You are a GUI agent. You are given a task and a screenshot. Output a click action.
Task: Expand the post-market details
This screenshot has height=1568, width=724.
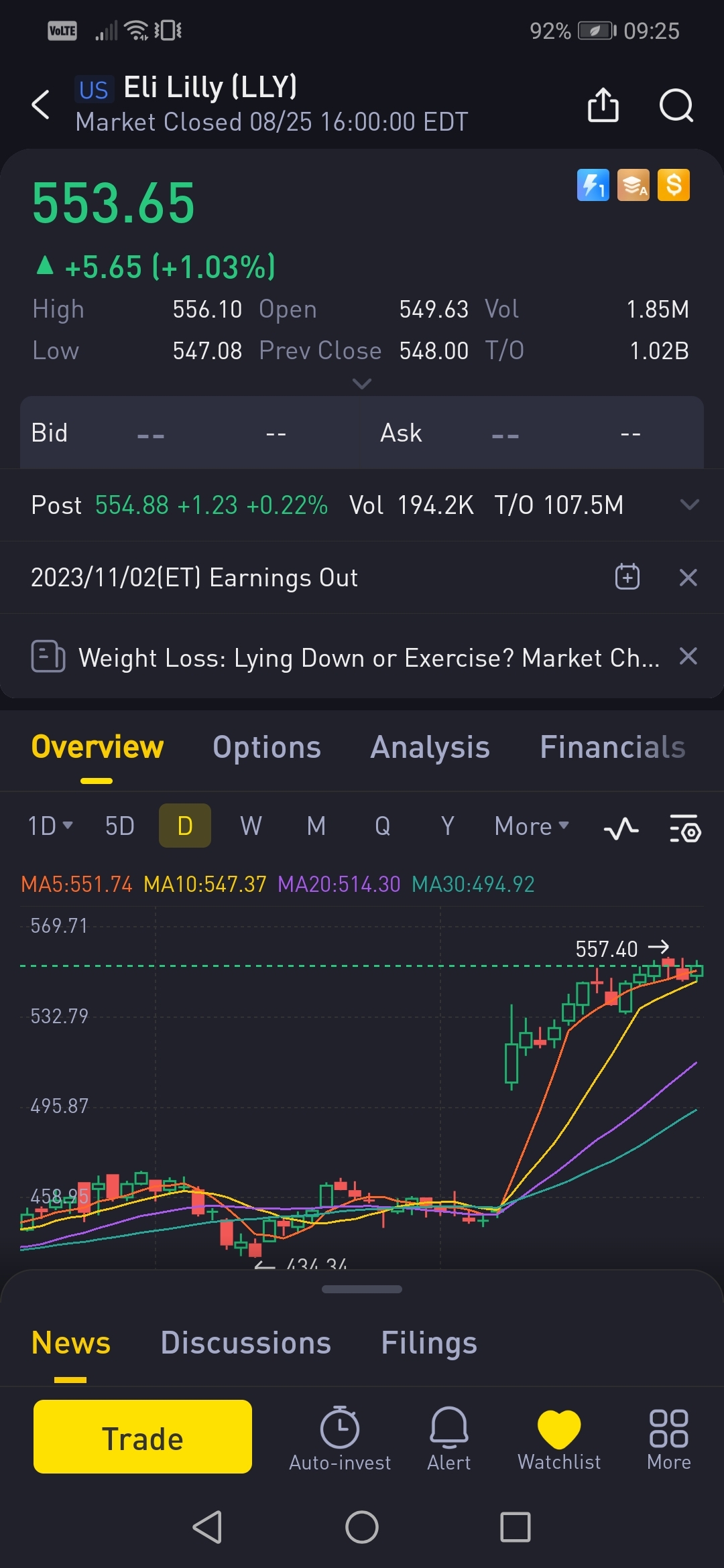[689, 505]
